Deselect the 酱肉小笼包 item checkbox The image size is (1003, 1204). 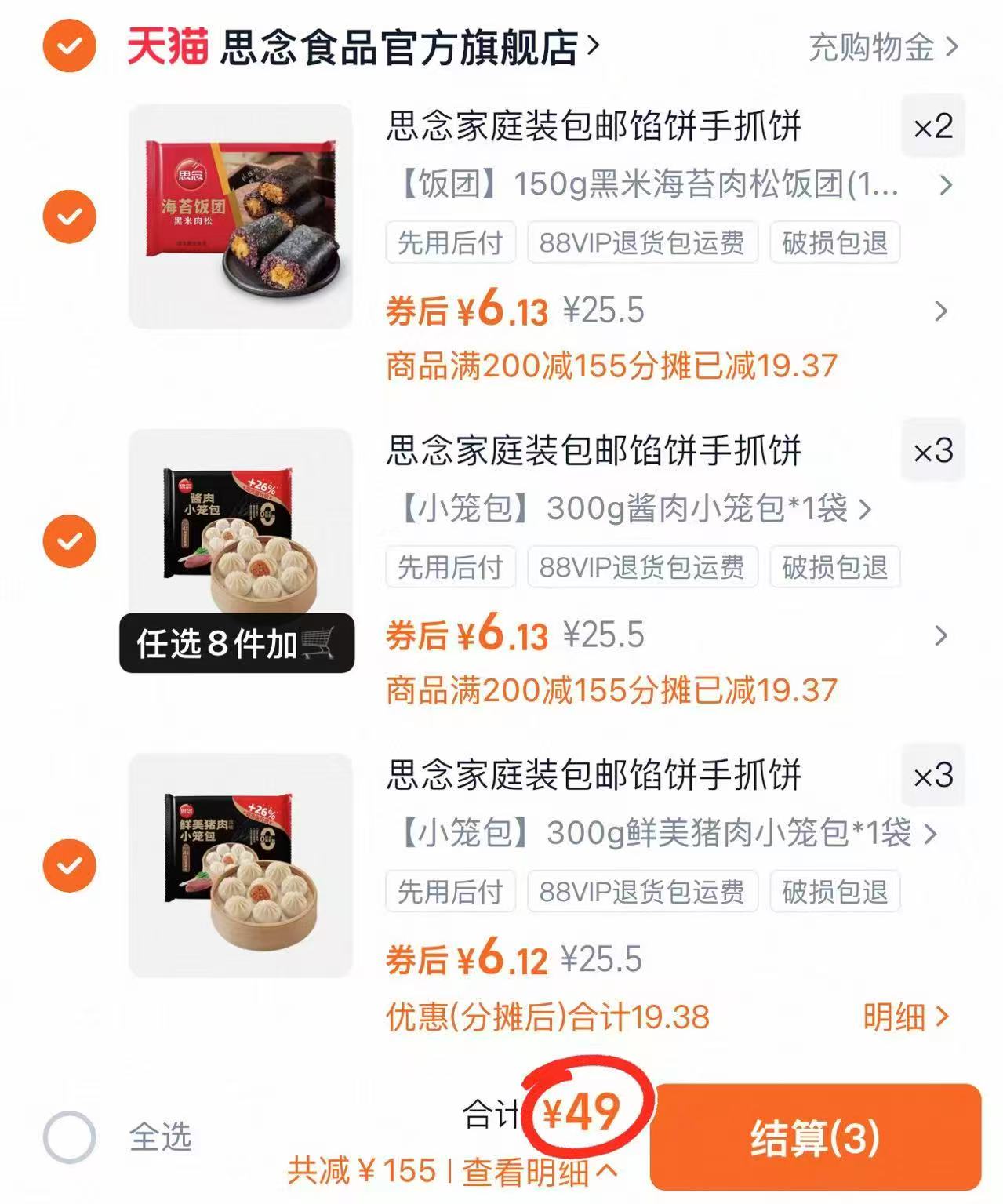coord(71,541)
